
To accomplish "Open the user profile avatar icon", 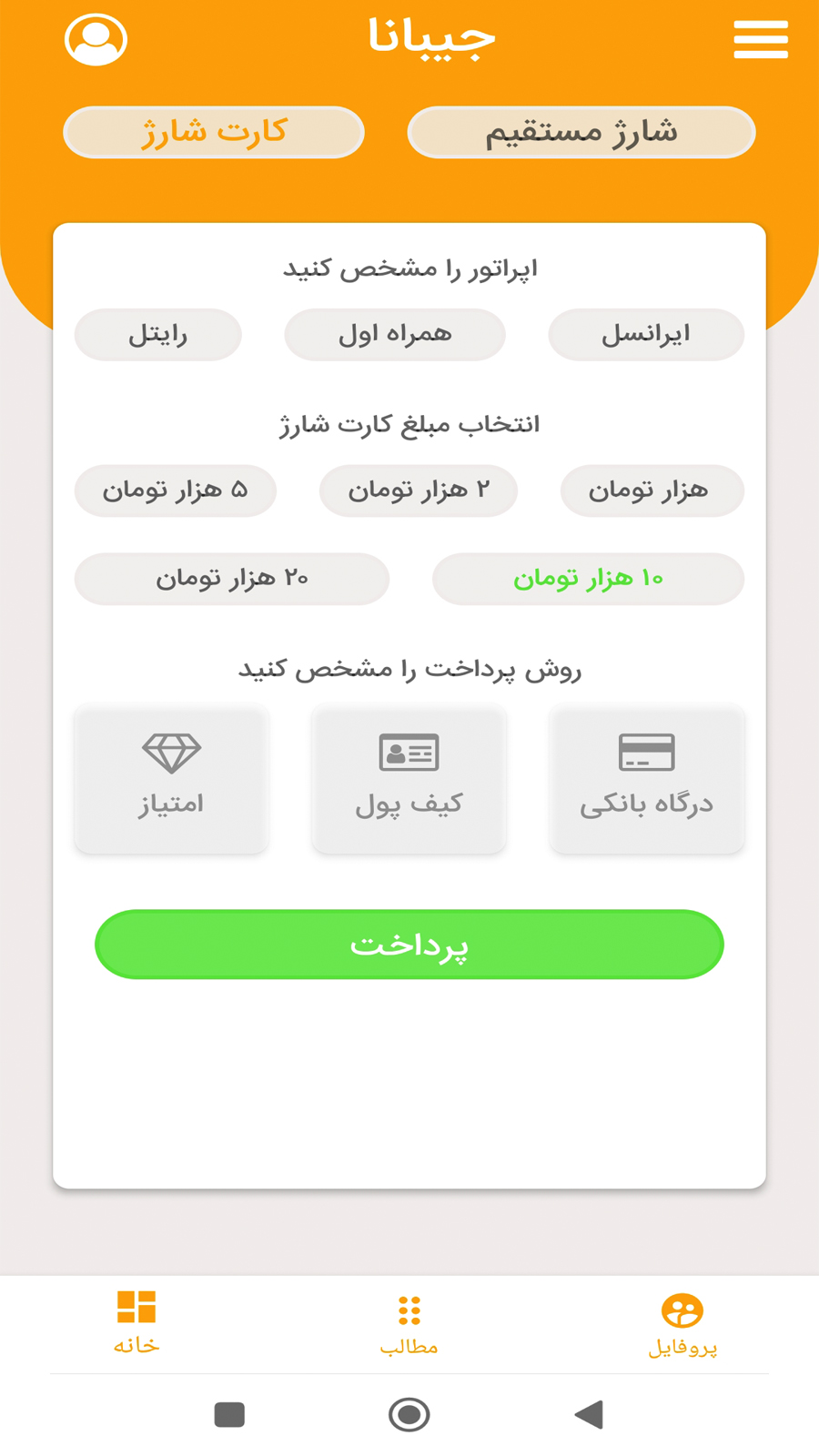I will click(x=96, y=39).
